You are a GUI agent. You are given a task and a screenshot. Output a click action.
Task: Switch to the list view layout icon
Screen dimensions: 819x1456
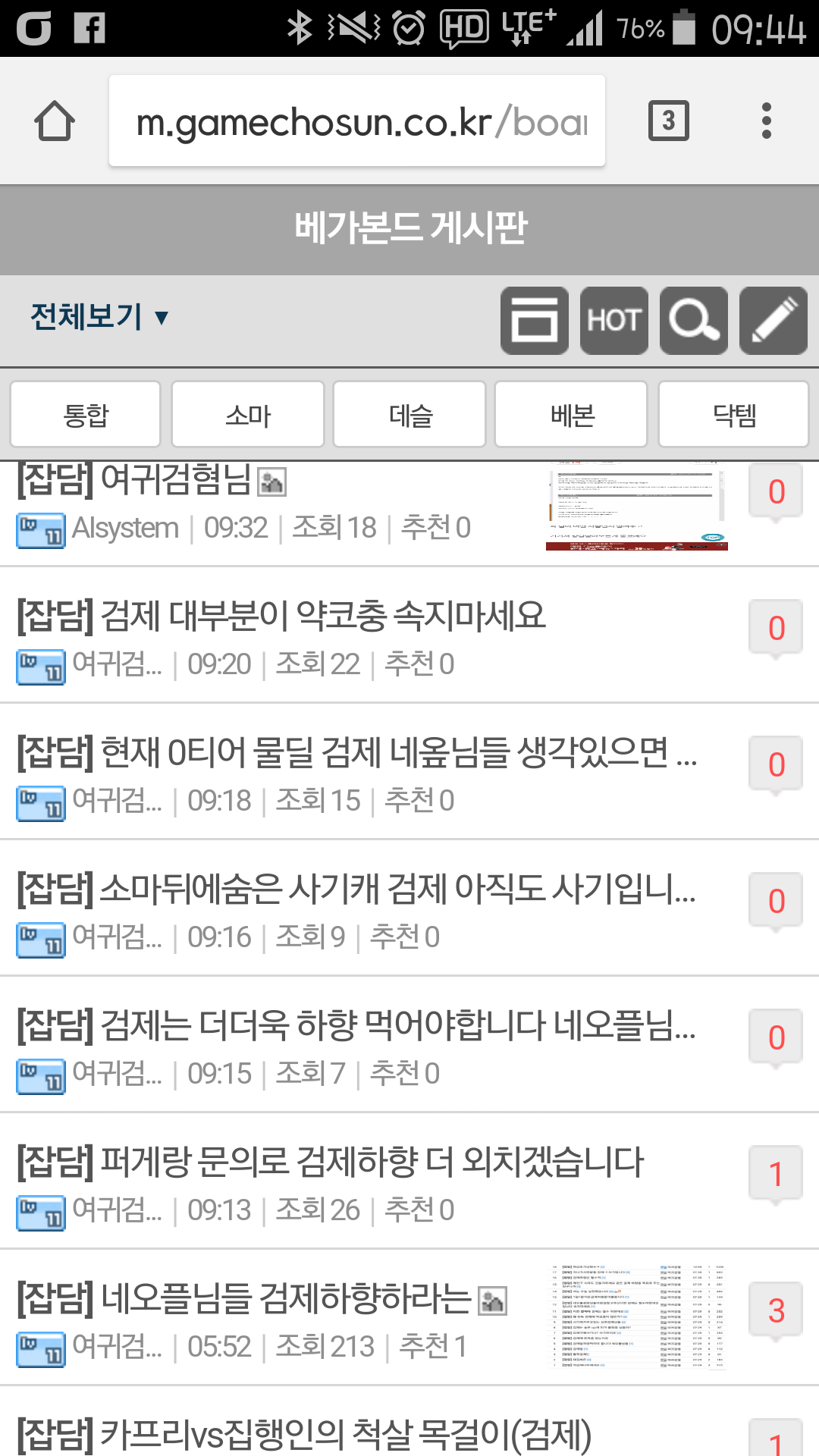pos(535,321)
